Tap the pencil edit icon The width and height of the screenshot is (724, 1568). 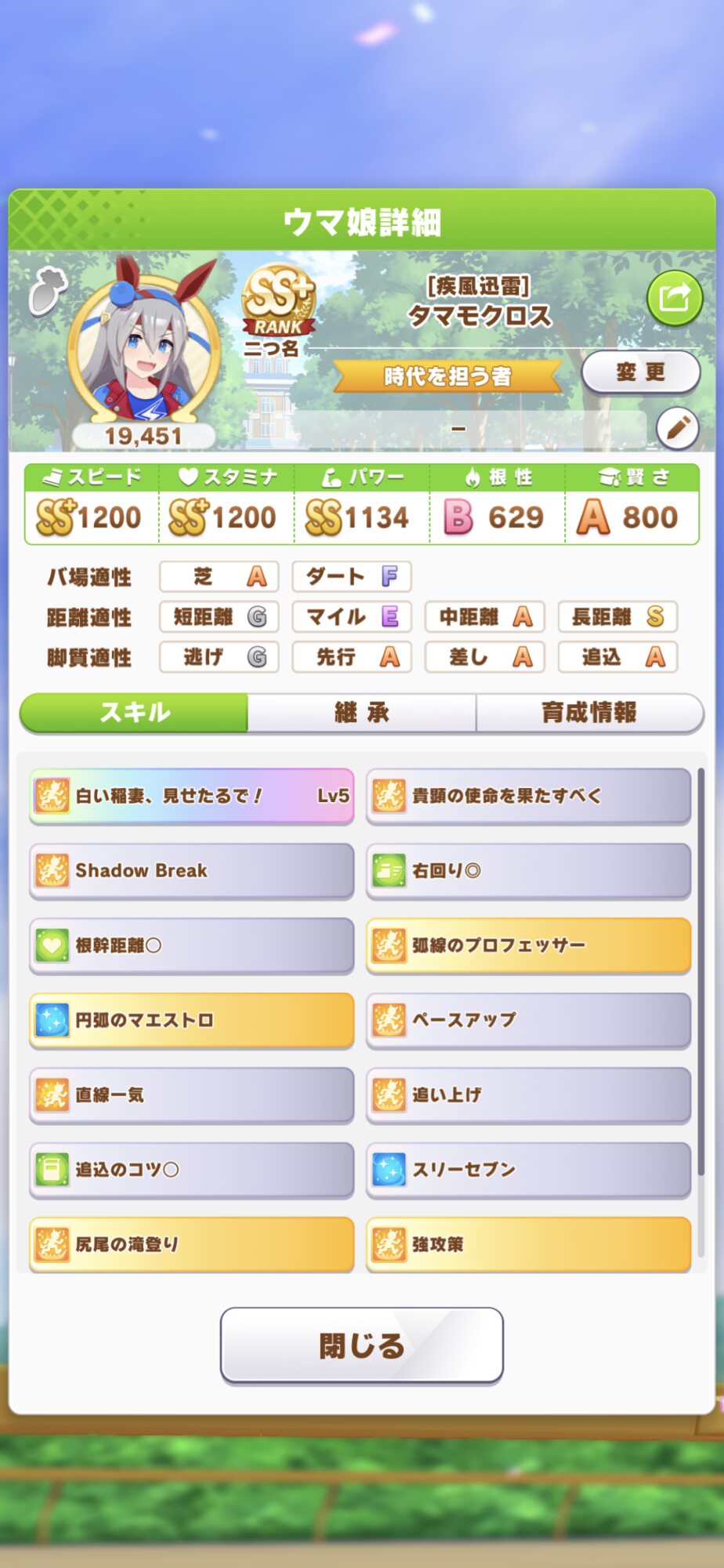click(677, 428)
